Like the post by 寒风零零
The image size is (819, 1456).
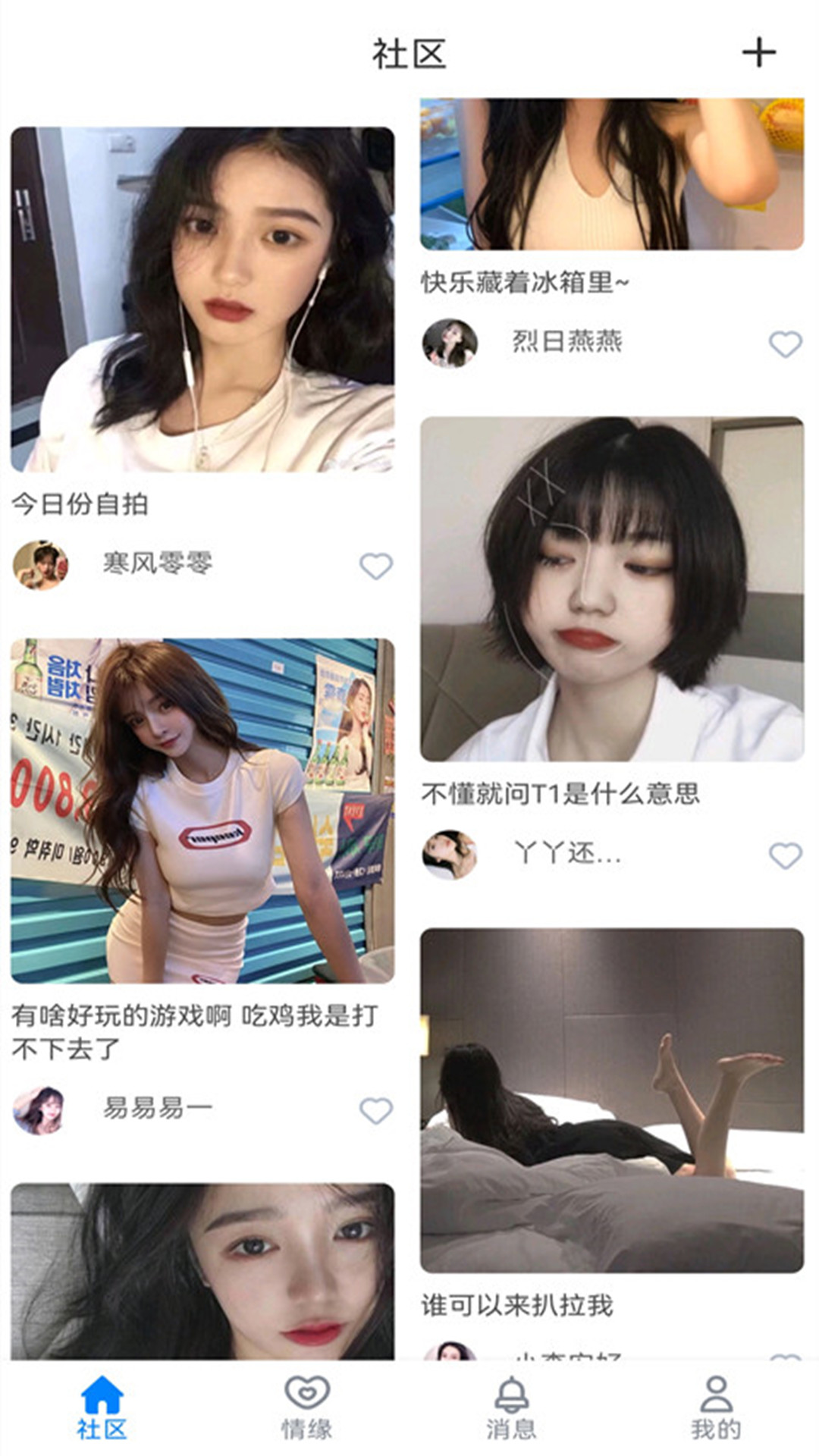(375, 566)
